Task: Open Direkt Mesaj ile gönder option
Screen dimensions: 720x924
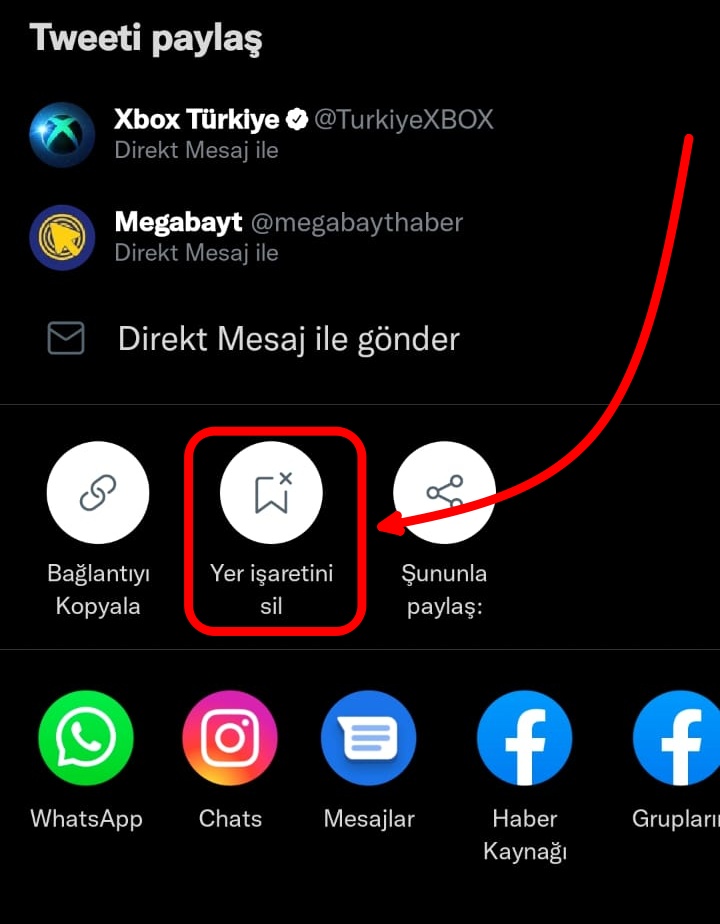Action: tap(288, 339)
